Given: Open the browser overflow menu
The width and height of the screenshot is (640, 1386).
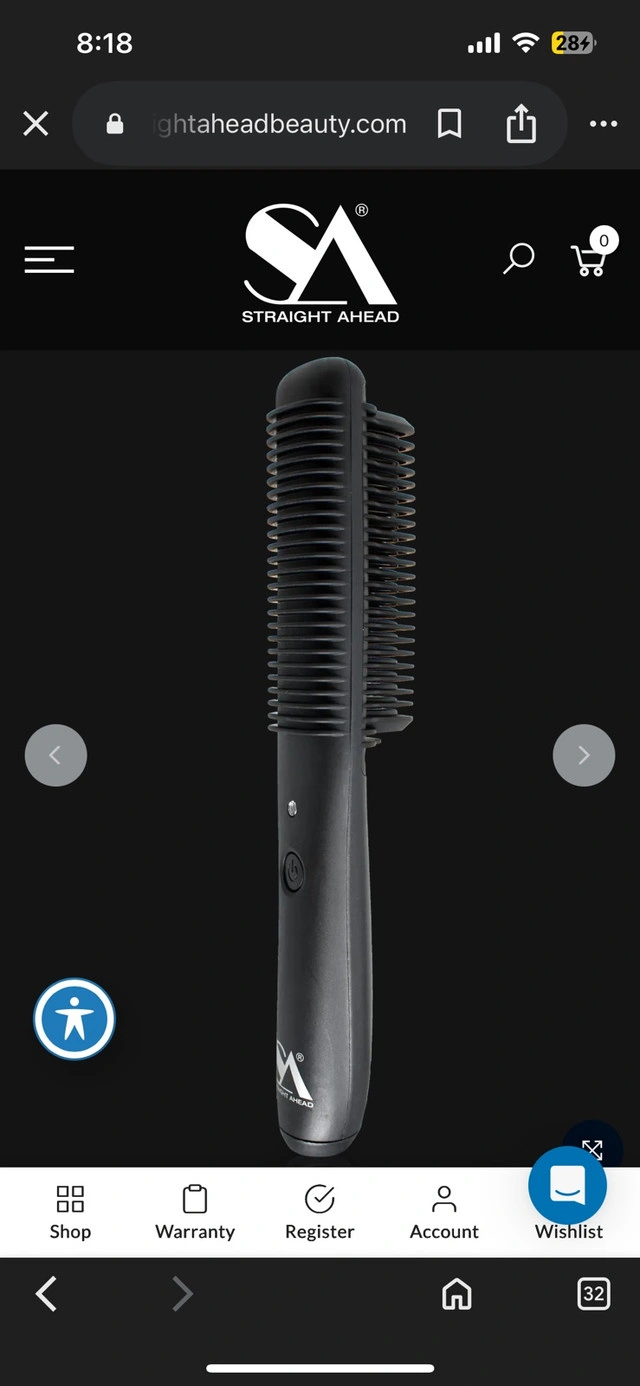Looking at the screenshot, I should 603,124.
